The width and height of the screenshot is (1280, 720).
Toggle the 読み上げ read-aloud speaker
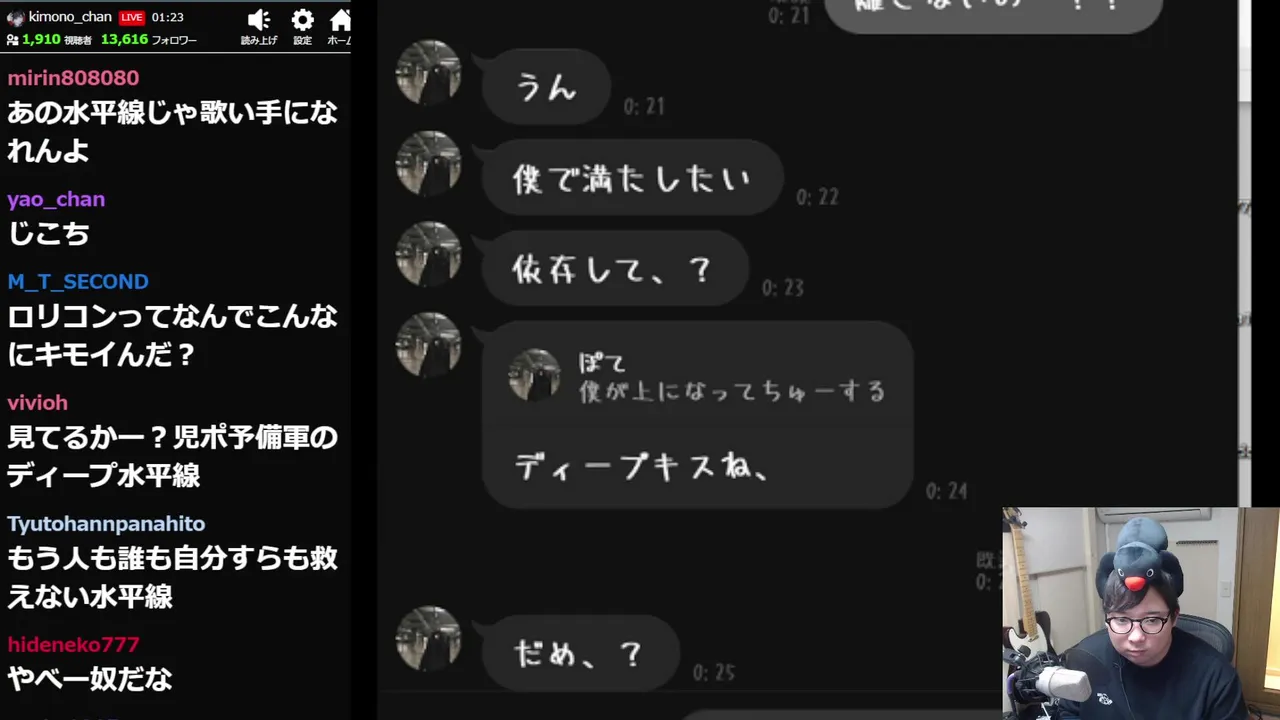click(259, 26)
